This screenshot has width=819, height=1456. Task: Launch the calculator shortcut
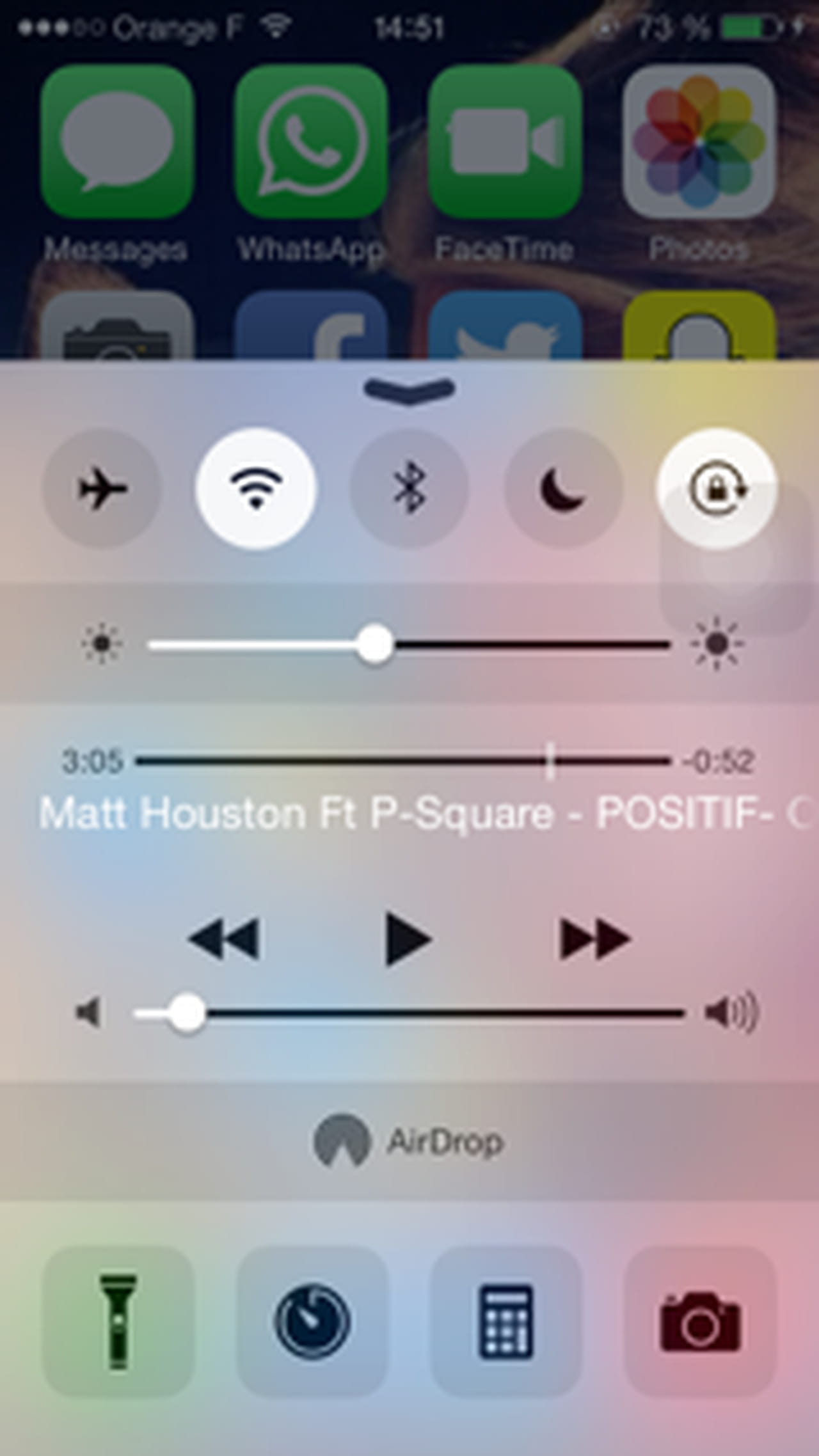point(506,1322)
